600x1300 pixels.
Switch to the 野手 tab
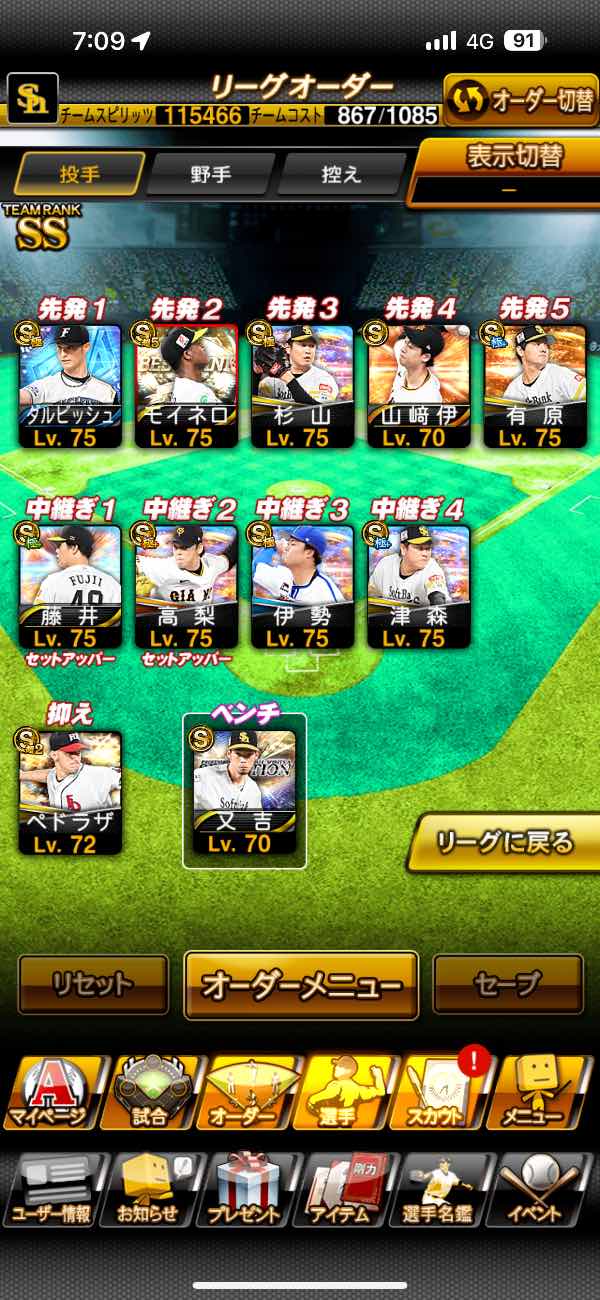[210, 174]
